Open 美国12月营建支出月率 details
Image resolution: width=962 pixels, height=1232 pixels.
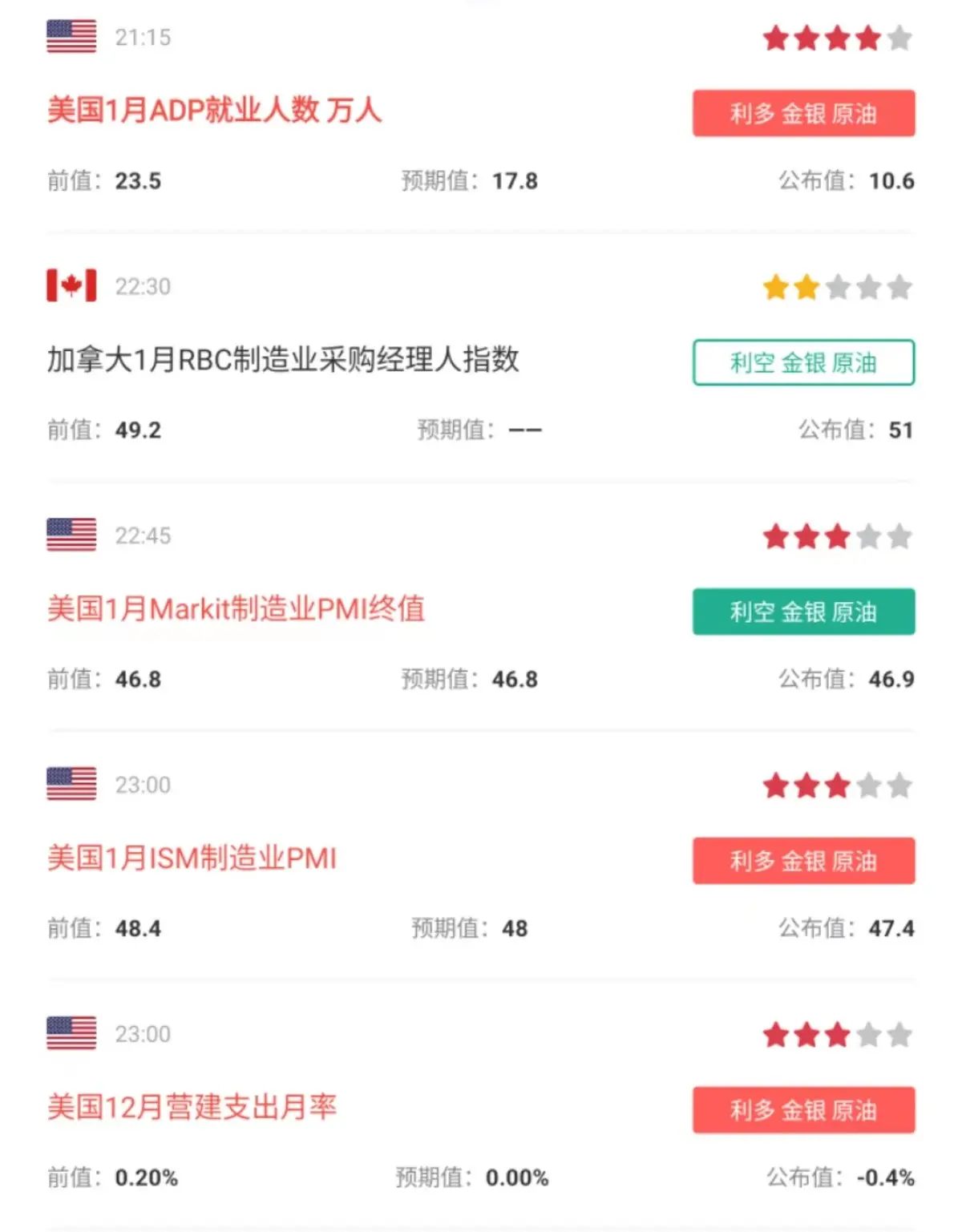tap(192, 1108)
